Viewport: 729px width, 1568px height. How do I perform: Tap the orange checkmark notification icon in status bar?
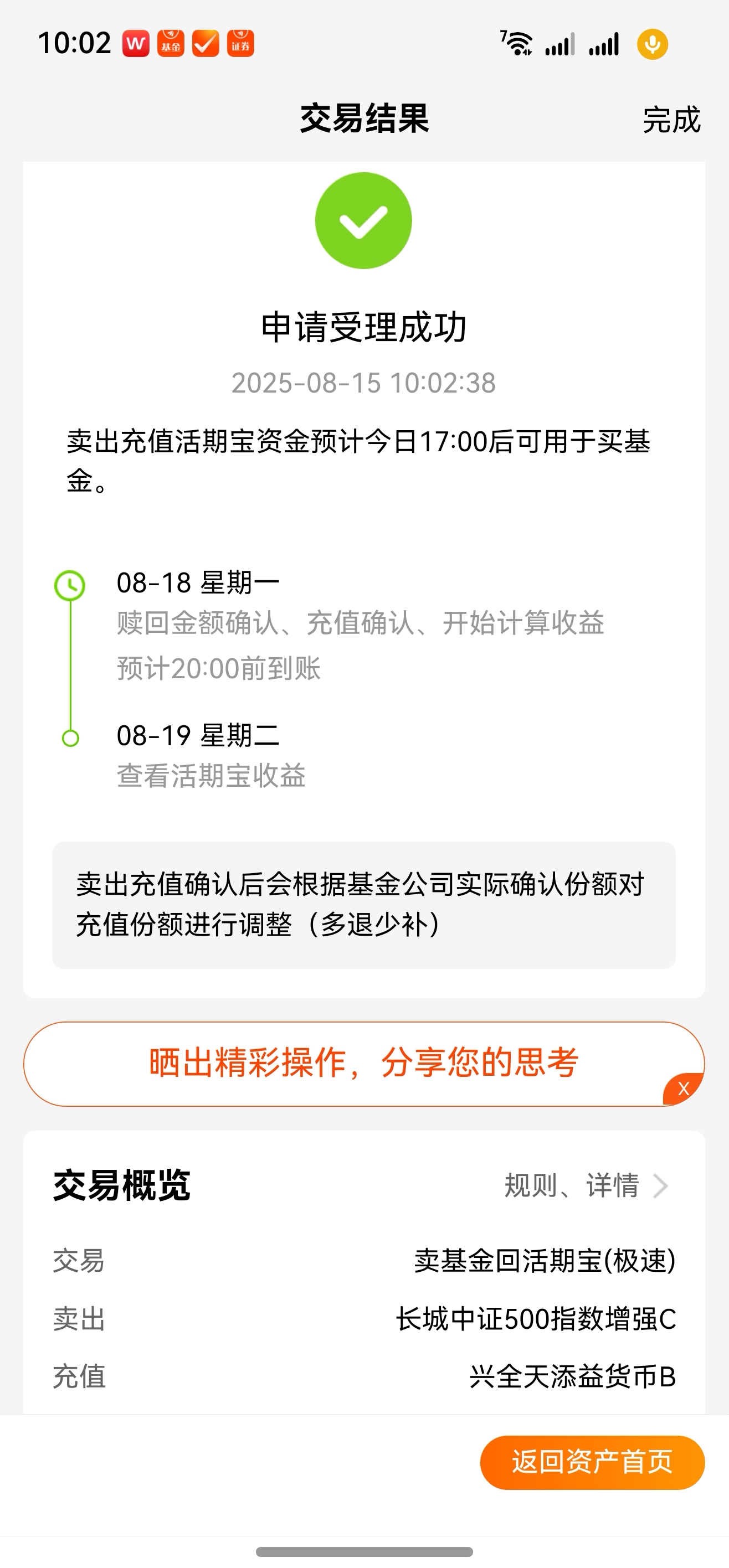click(206, 43)
